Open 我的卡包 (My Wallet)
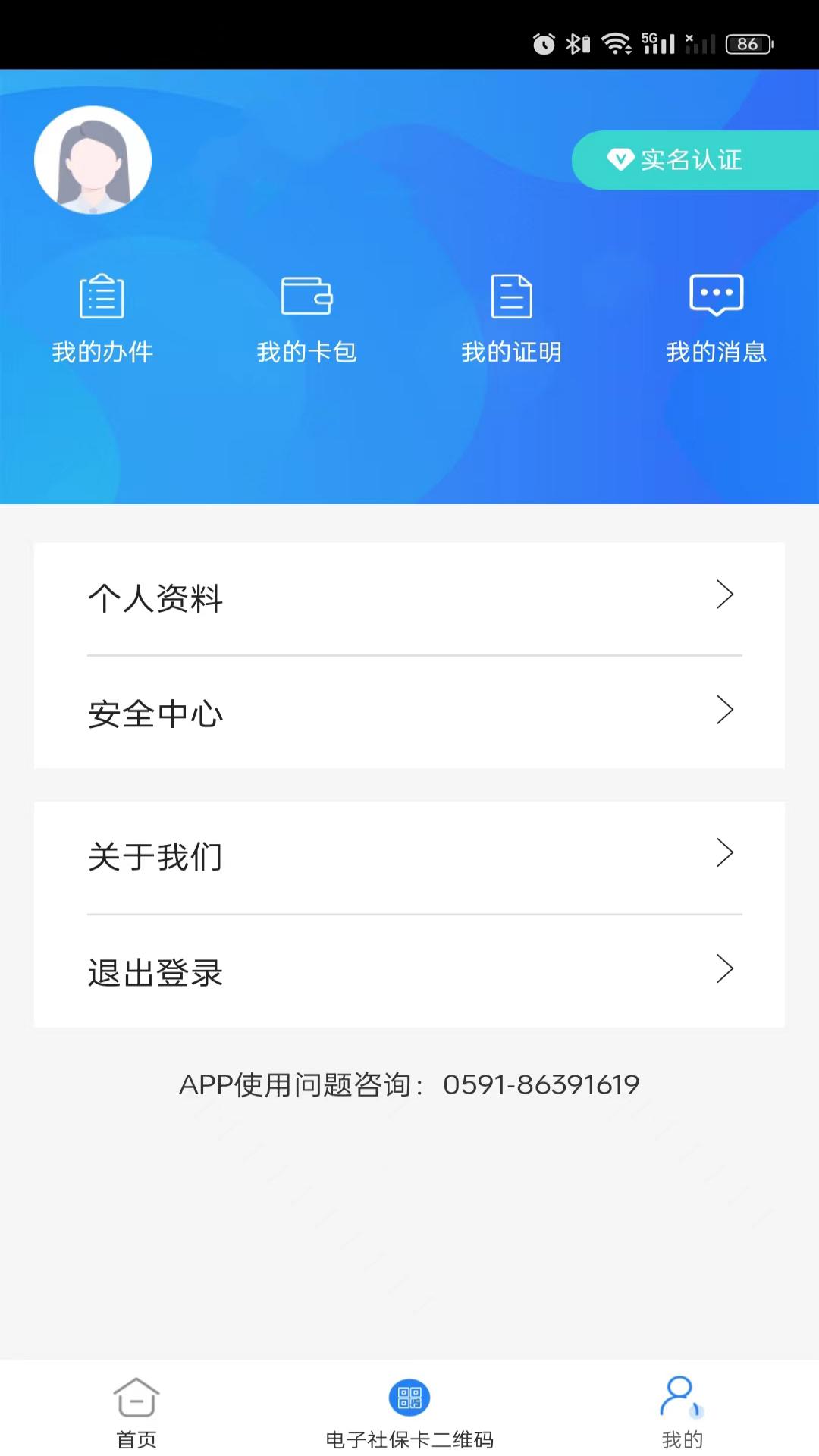Viewport: 819px width, 1456px height. point(307,318)
